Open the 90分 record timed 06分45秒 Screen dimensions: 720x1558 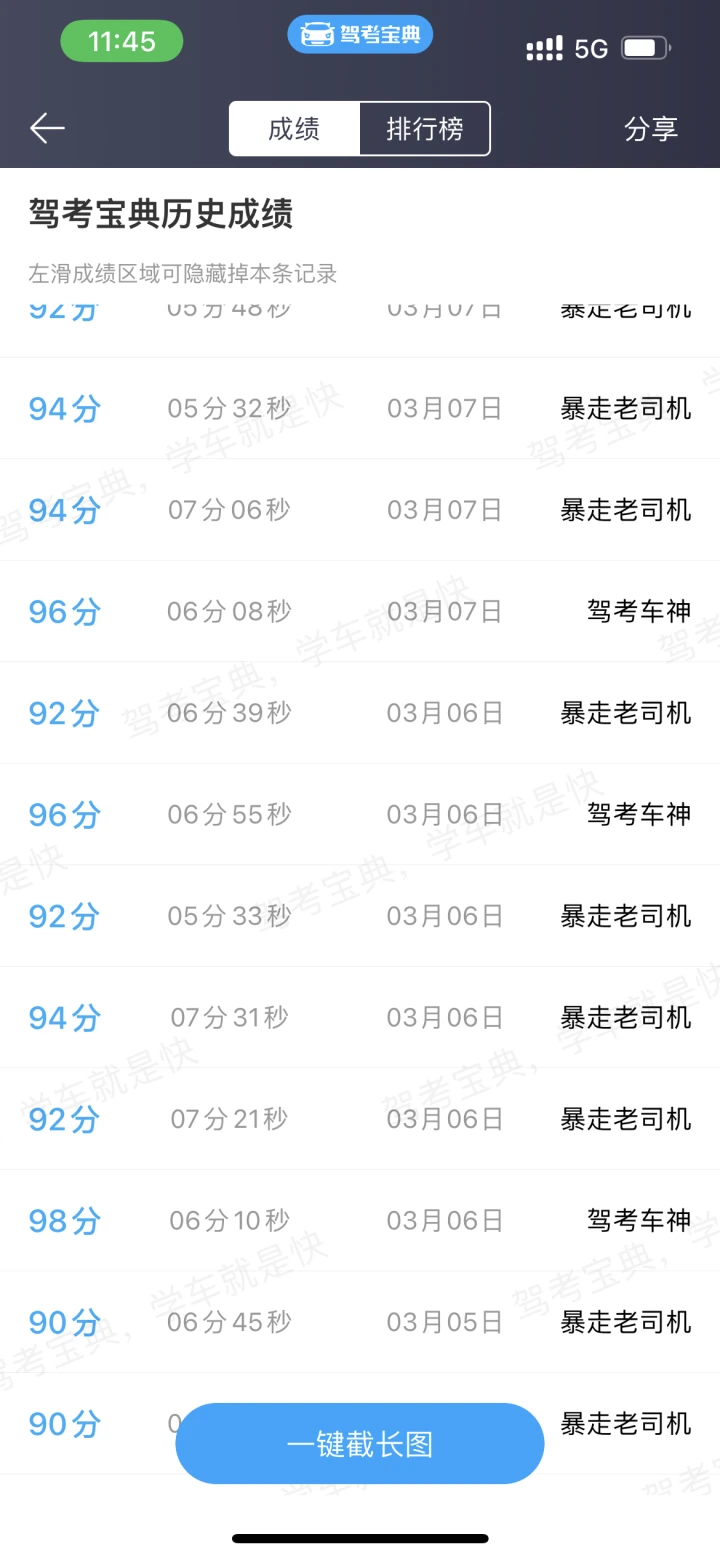[x=360, y=1322]
